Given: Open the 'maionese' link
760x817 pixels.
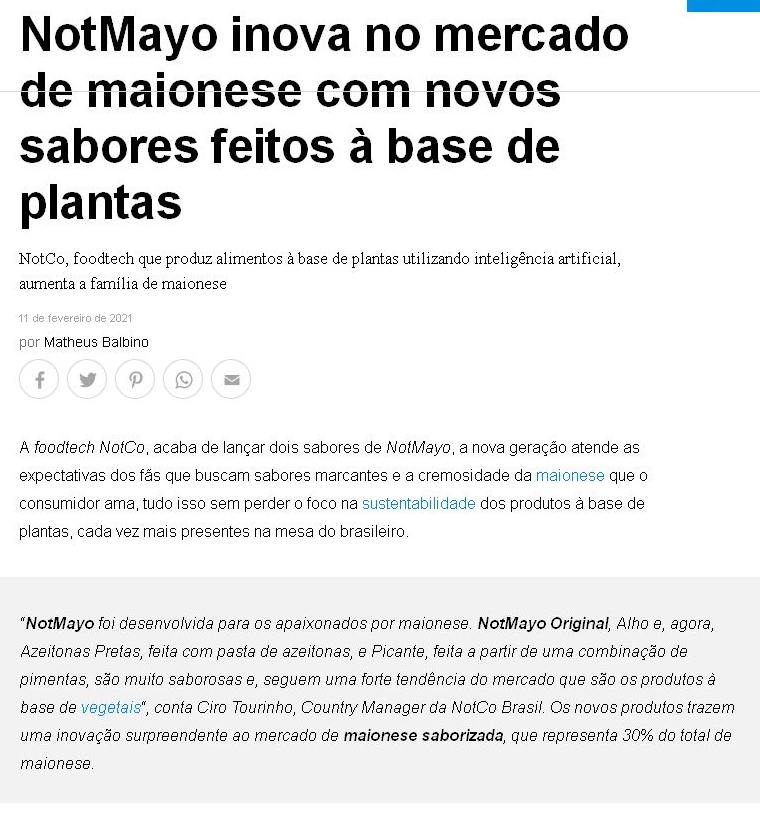Looking at the screenshot, I should point(569,475).
